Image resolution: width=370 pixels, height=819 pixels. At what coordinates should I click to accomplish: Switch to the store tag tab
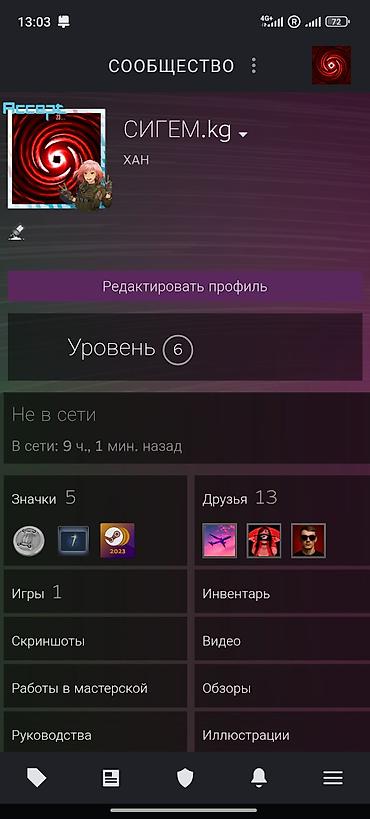37,778
